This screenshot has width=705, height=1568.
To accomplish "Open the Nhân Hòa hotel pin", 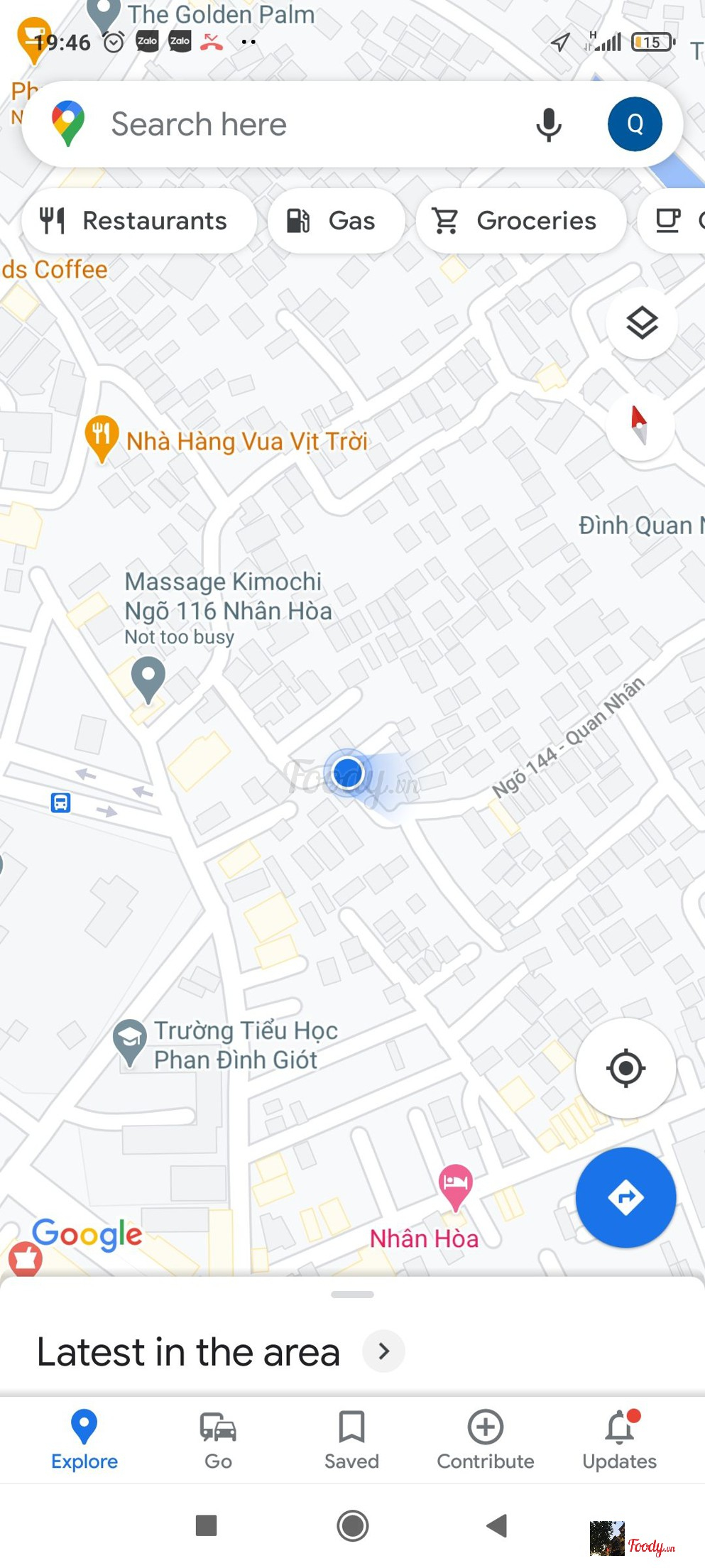I will pos(455,1185).
